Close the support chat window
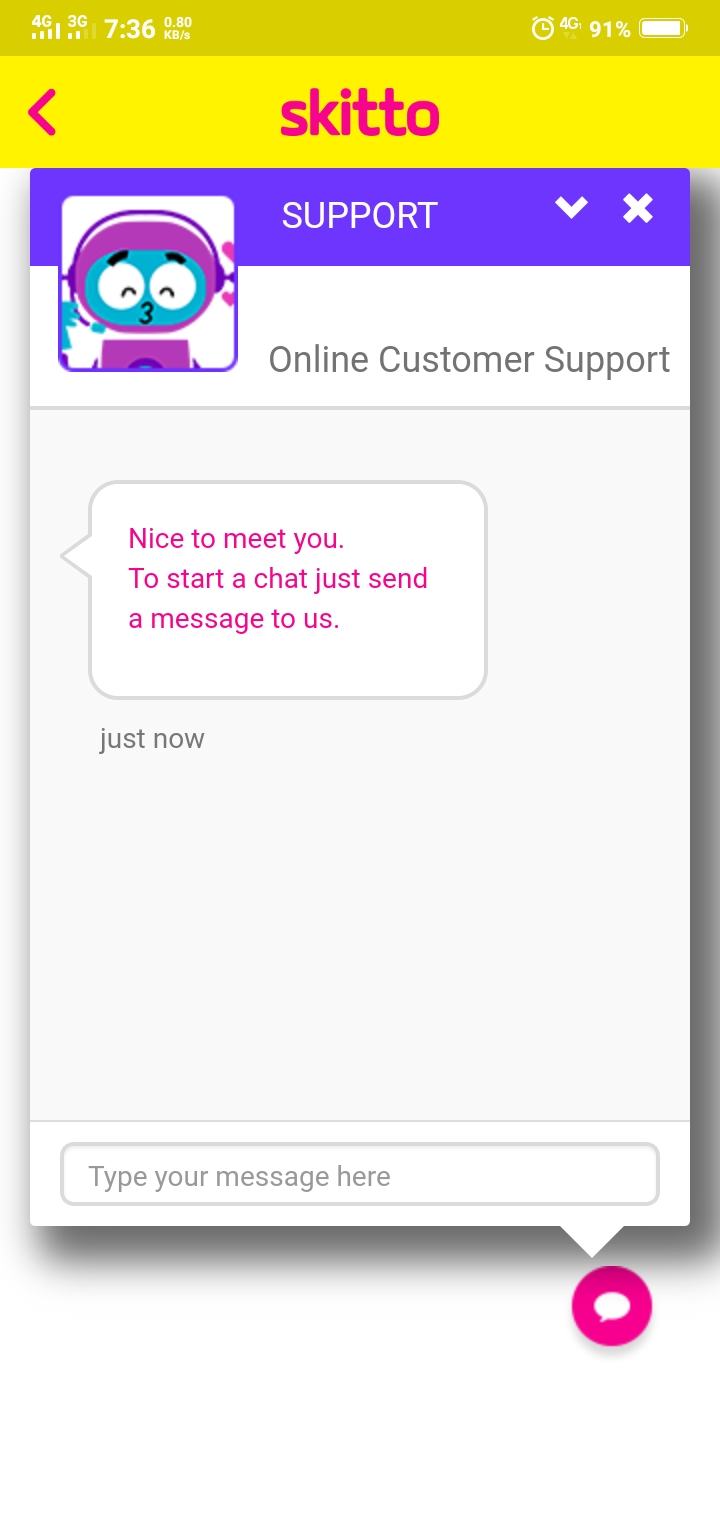This screenshot has width=720, height=1520. [x=638, y=208]
